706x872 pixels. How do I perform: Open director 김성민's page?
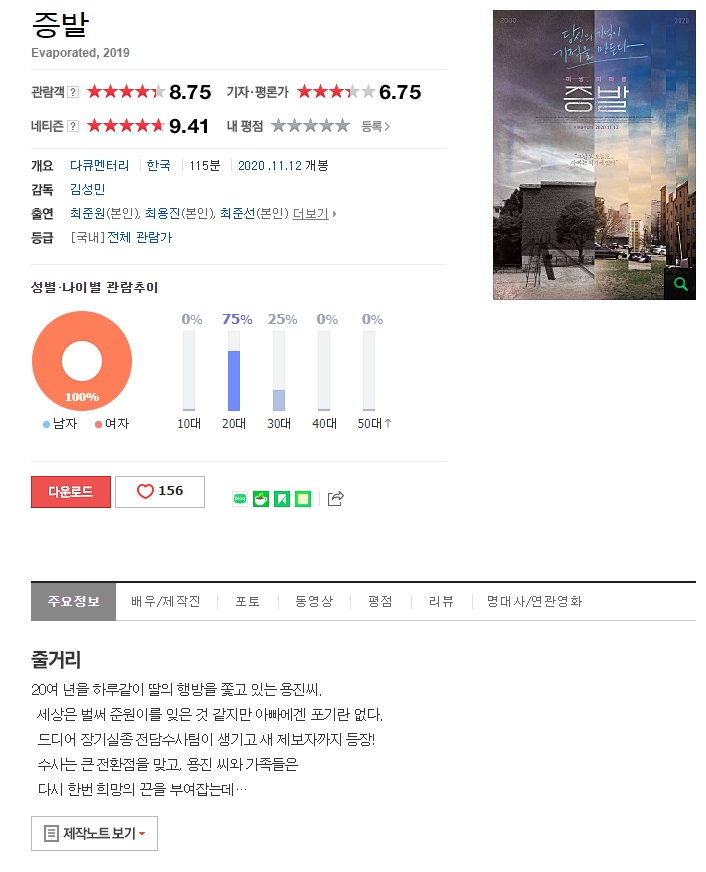pos(87,189)
